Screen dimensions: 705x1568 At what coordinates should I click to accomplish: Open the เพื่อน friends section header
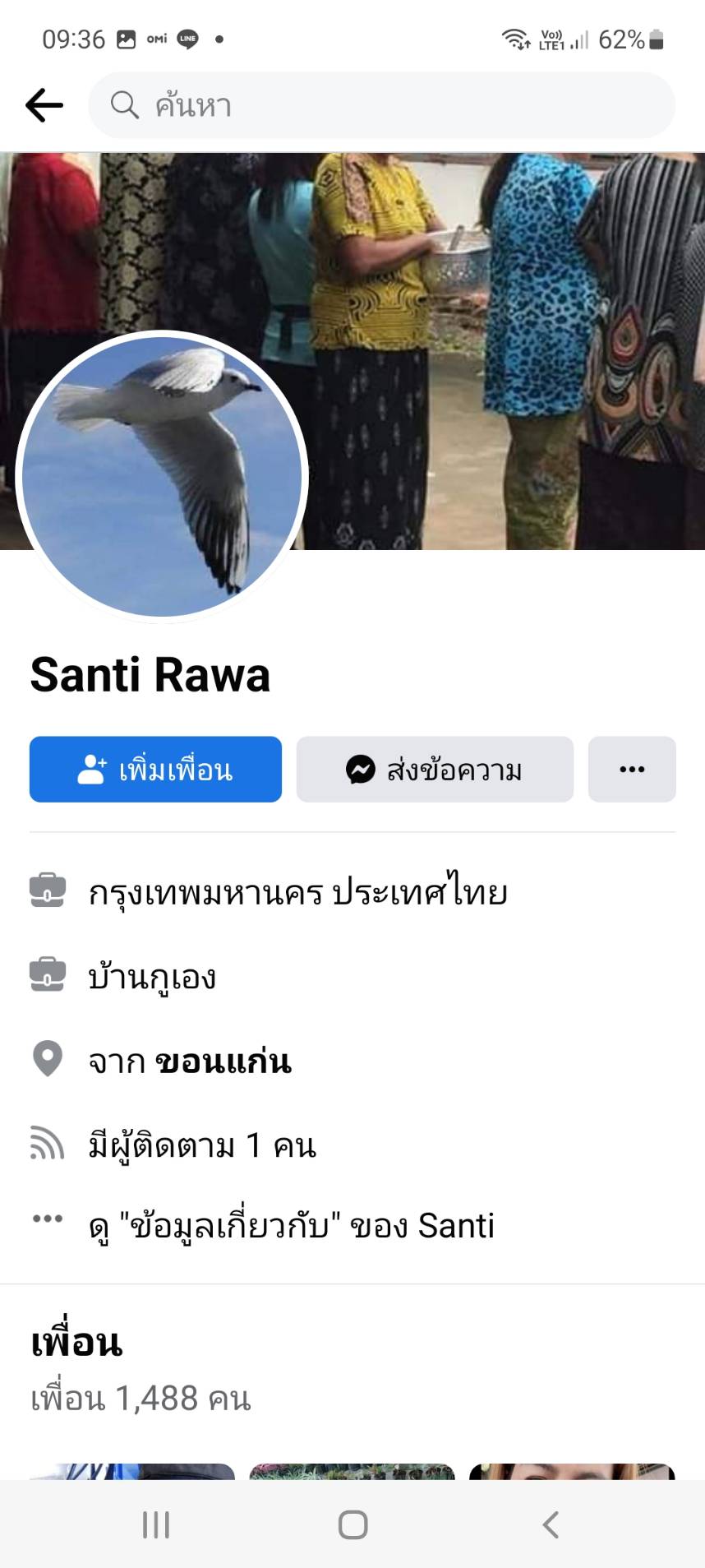coord(76,1344)
